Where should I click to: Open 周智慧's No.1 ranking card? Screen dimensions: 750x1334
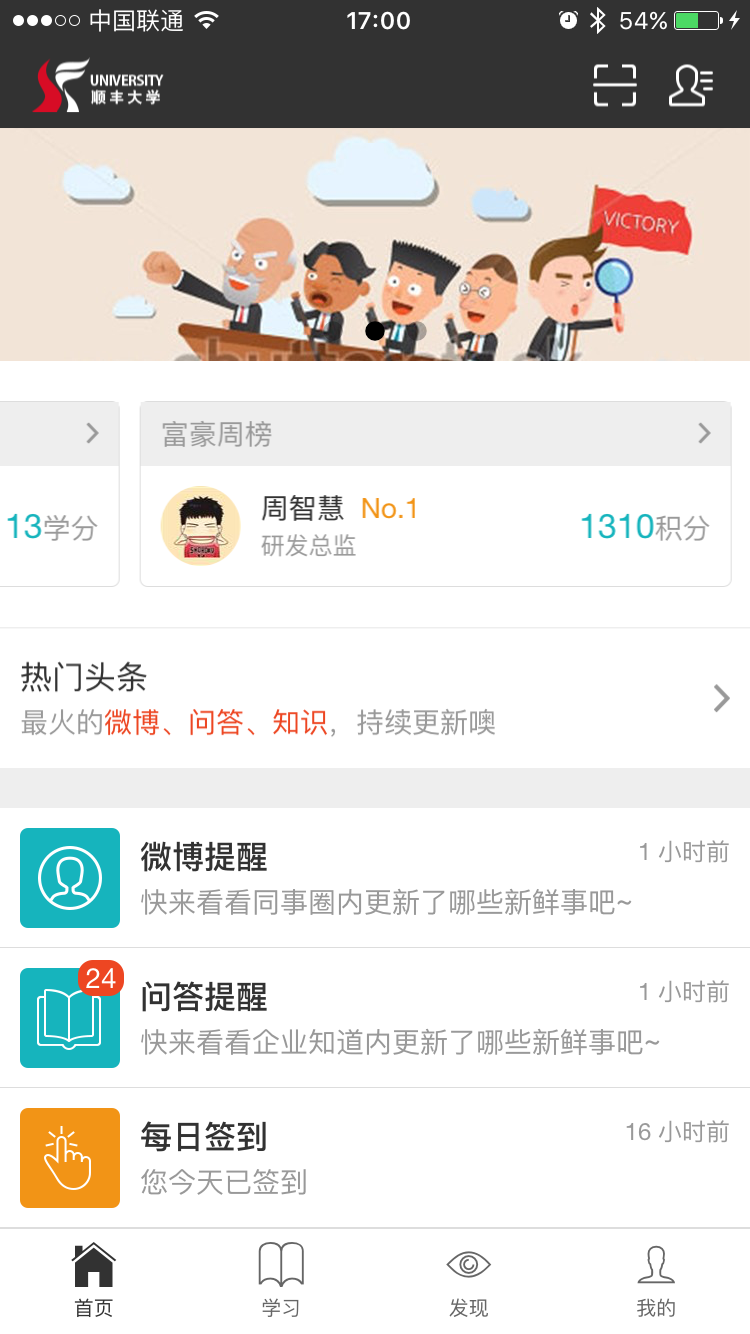435,526
